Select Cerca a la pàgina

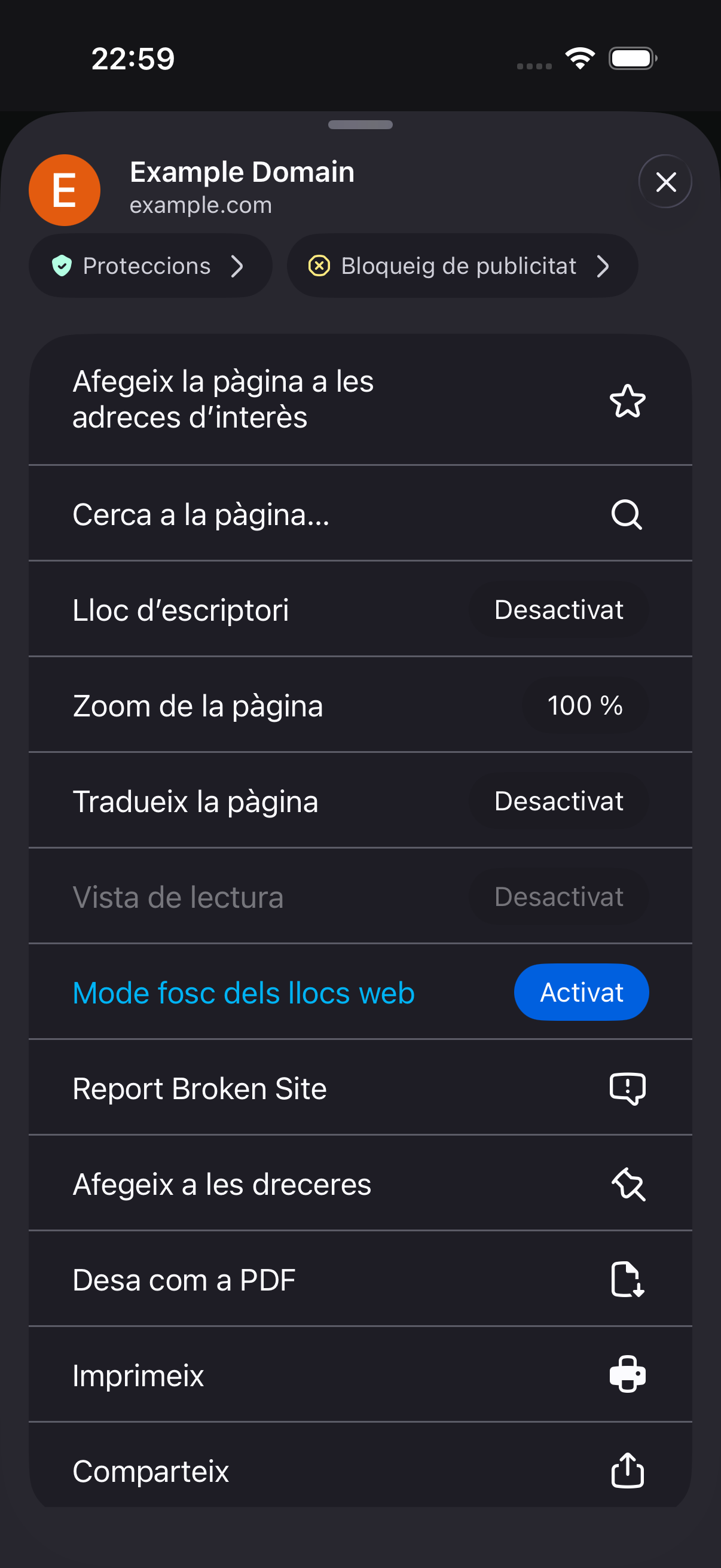tap(360, 514)
